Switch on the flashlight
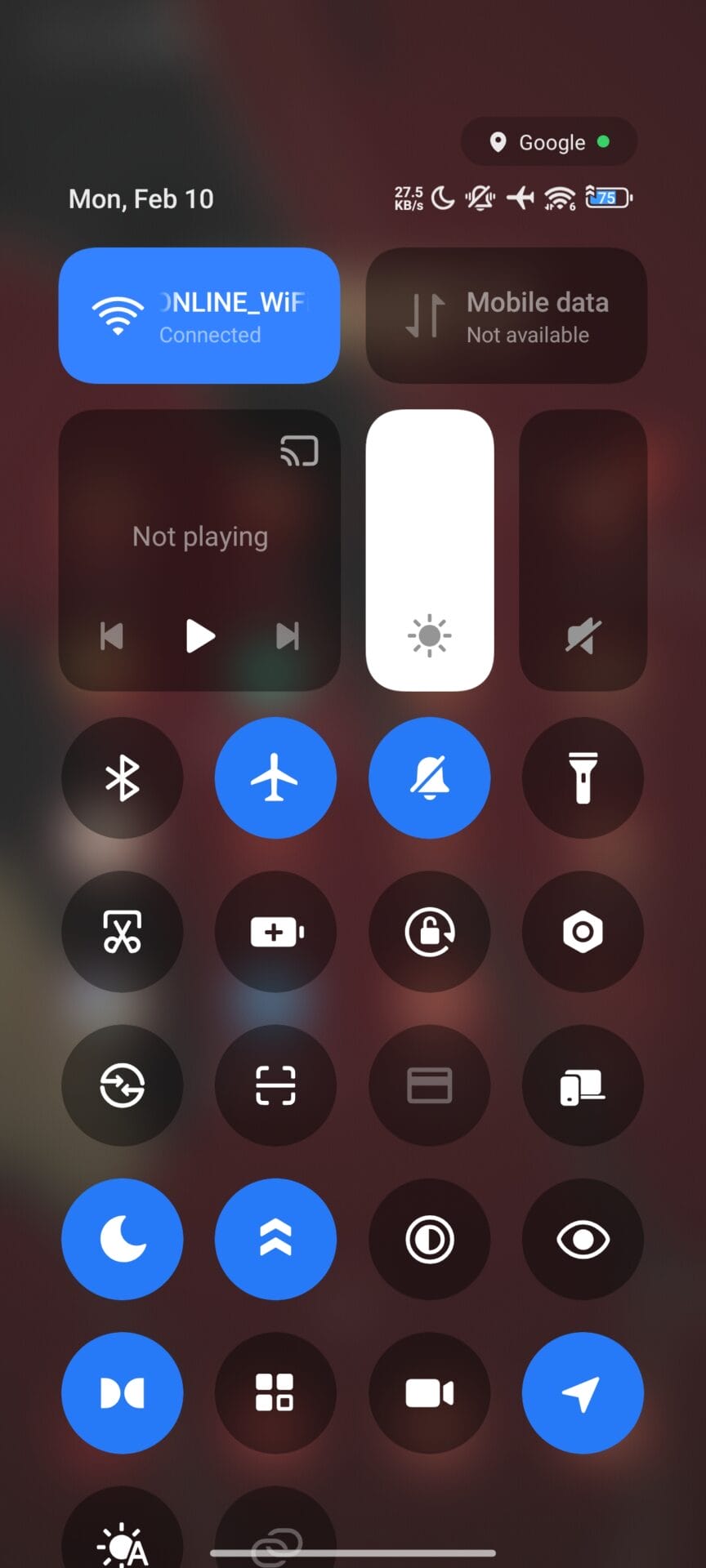 tap(583, 777)
